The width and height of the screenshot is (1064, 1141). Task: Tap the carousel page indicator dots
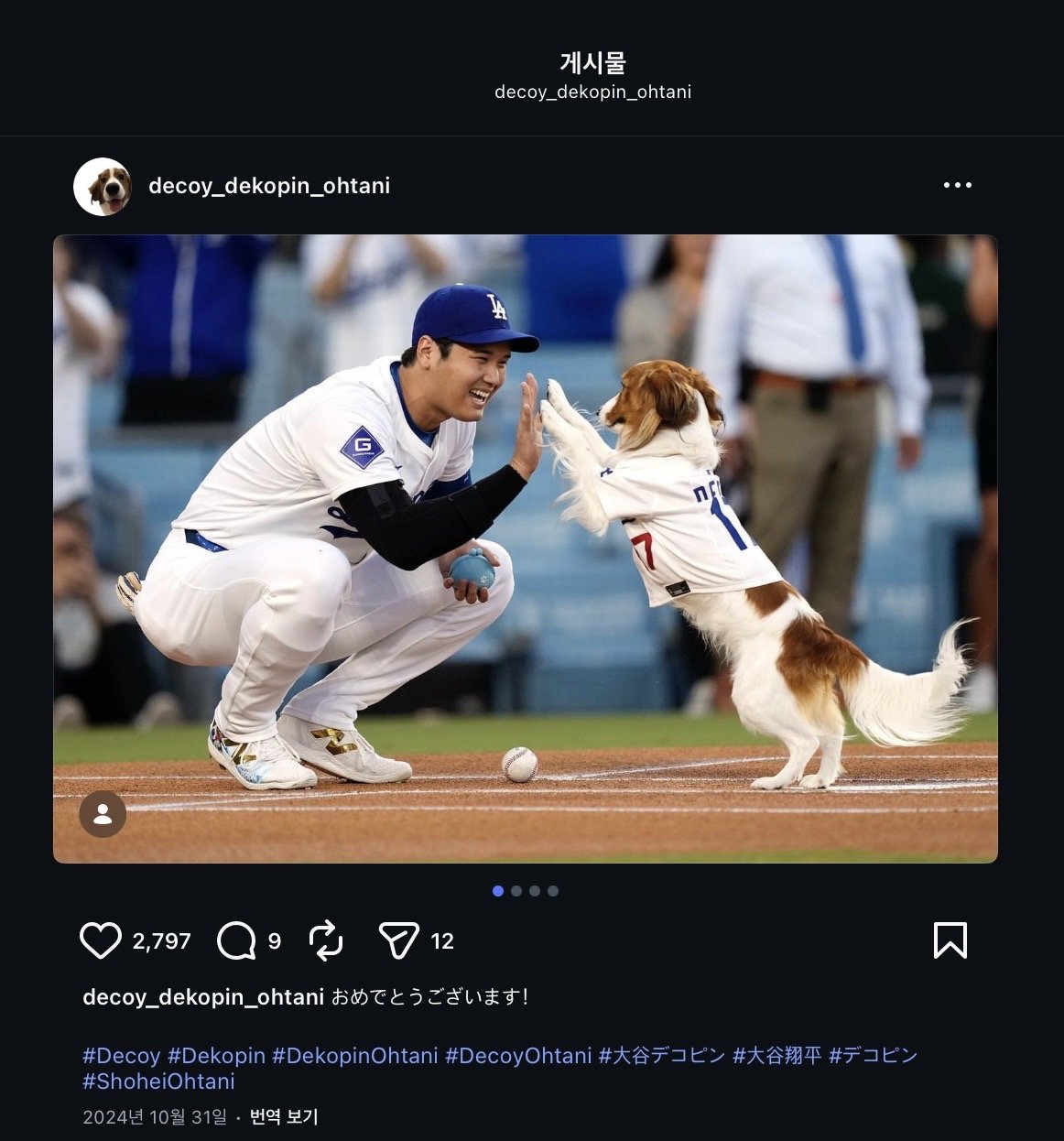(x=525, y=891)
